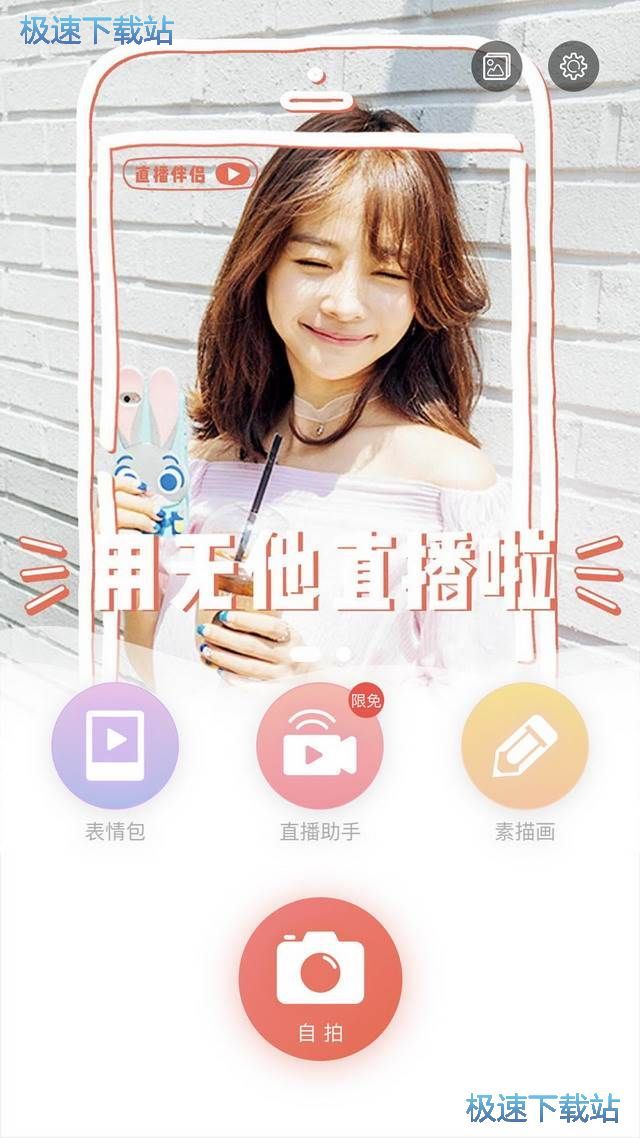Open the 用无他直播啦 promo banner

[x=320, y=400]
